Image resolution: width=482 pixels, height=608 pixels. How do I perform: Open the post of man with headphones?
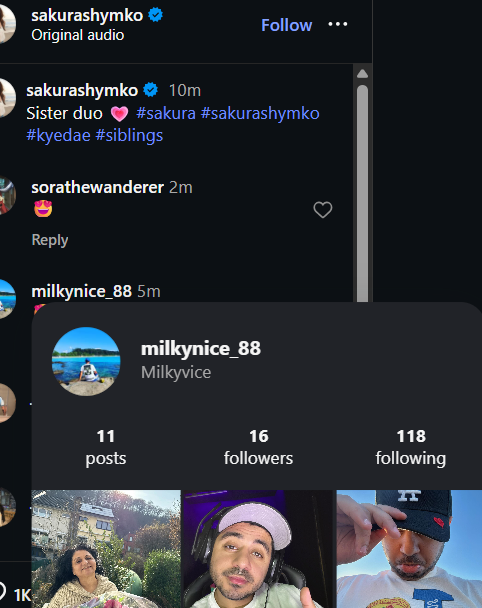258,549
